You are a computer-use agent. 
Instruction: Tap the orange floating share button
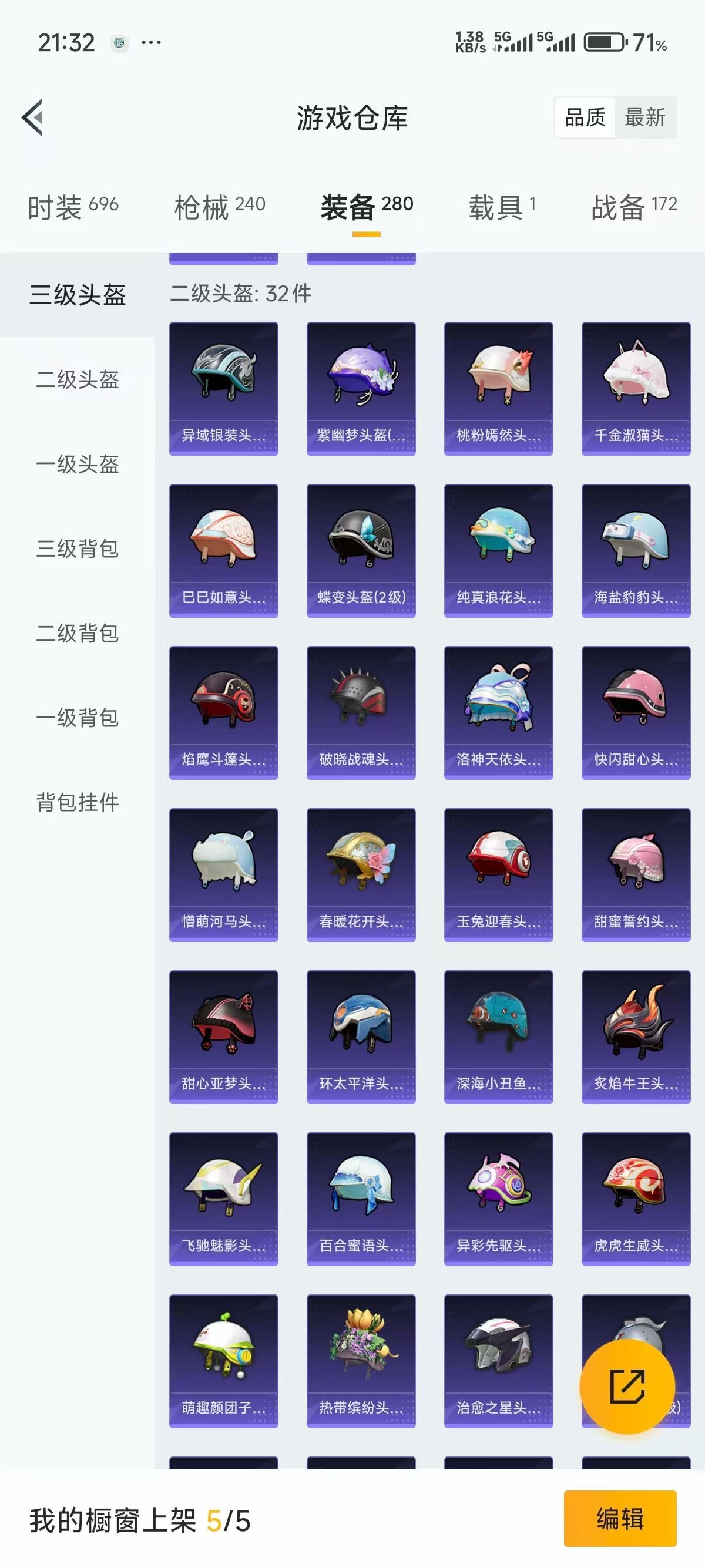coord(627,1386)
